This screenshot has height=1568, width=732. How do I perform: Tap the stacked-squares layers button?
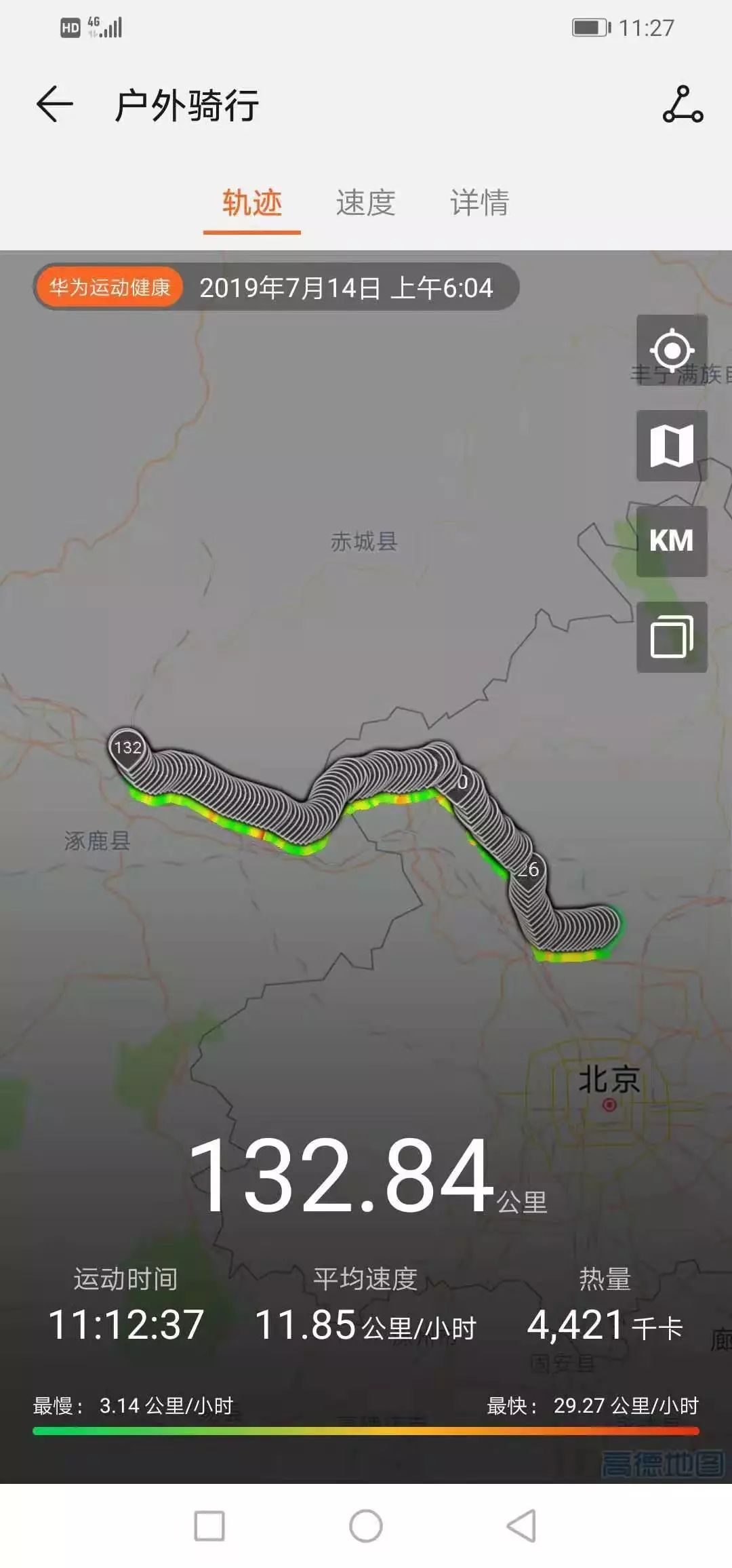[x=672, y=637]
